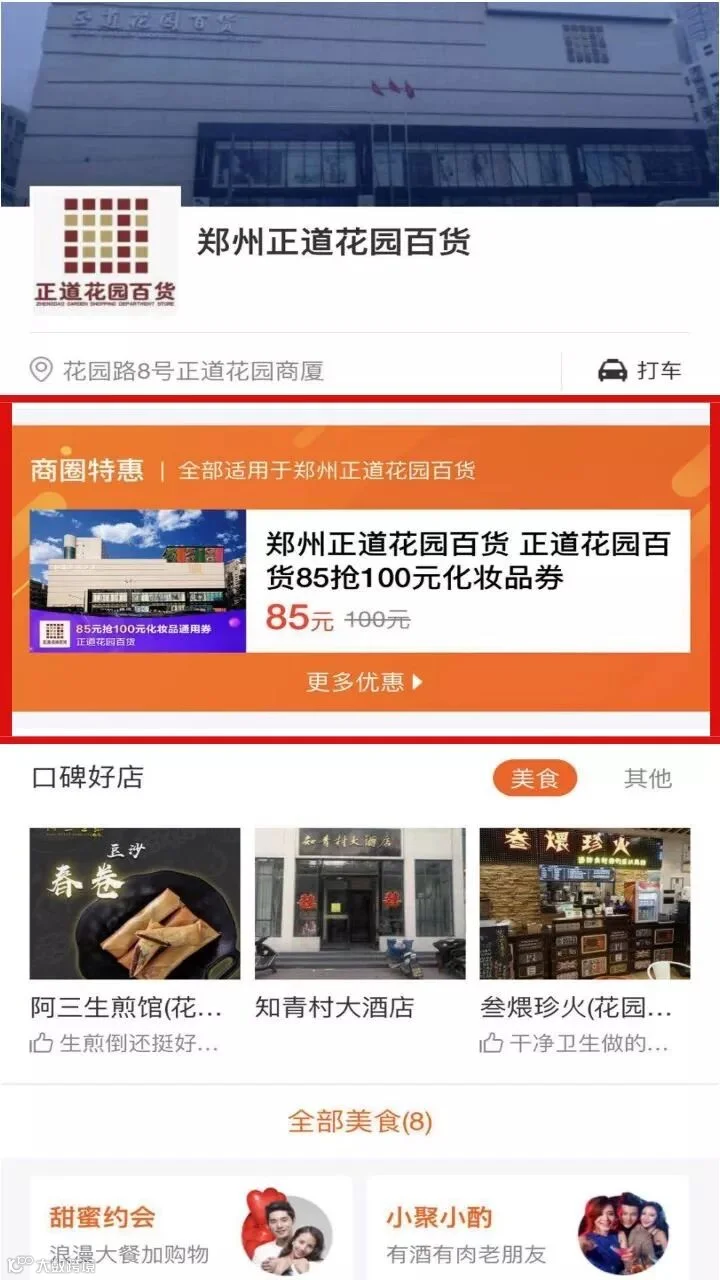Tap the 打车 ride-hailing button
Viewport: 720px width, 1280px height.
click(x=640, y=370)
